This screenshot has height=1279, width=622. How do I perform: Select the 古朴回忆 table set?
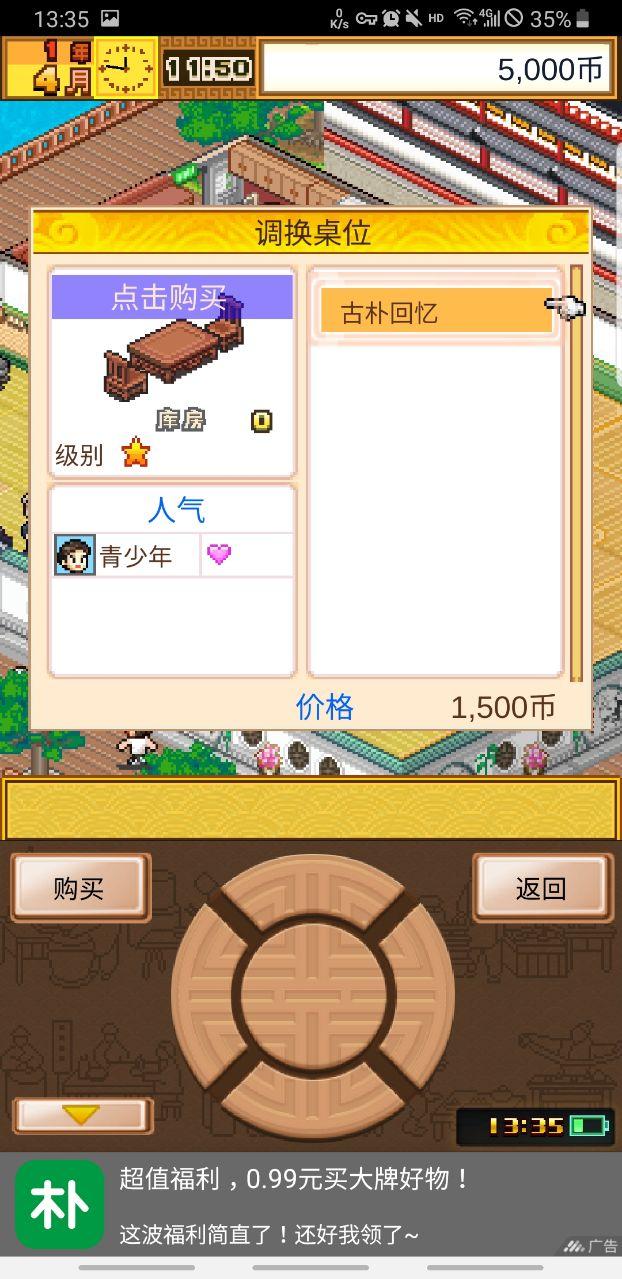435,313
